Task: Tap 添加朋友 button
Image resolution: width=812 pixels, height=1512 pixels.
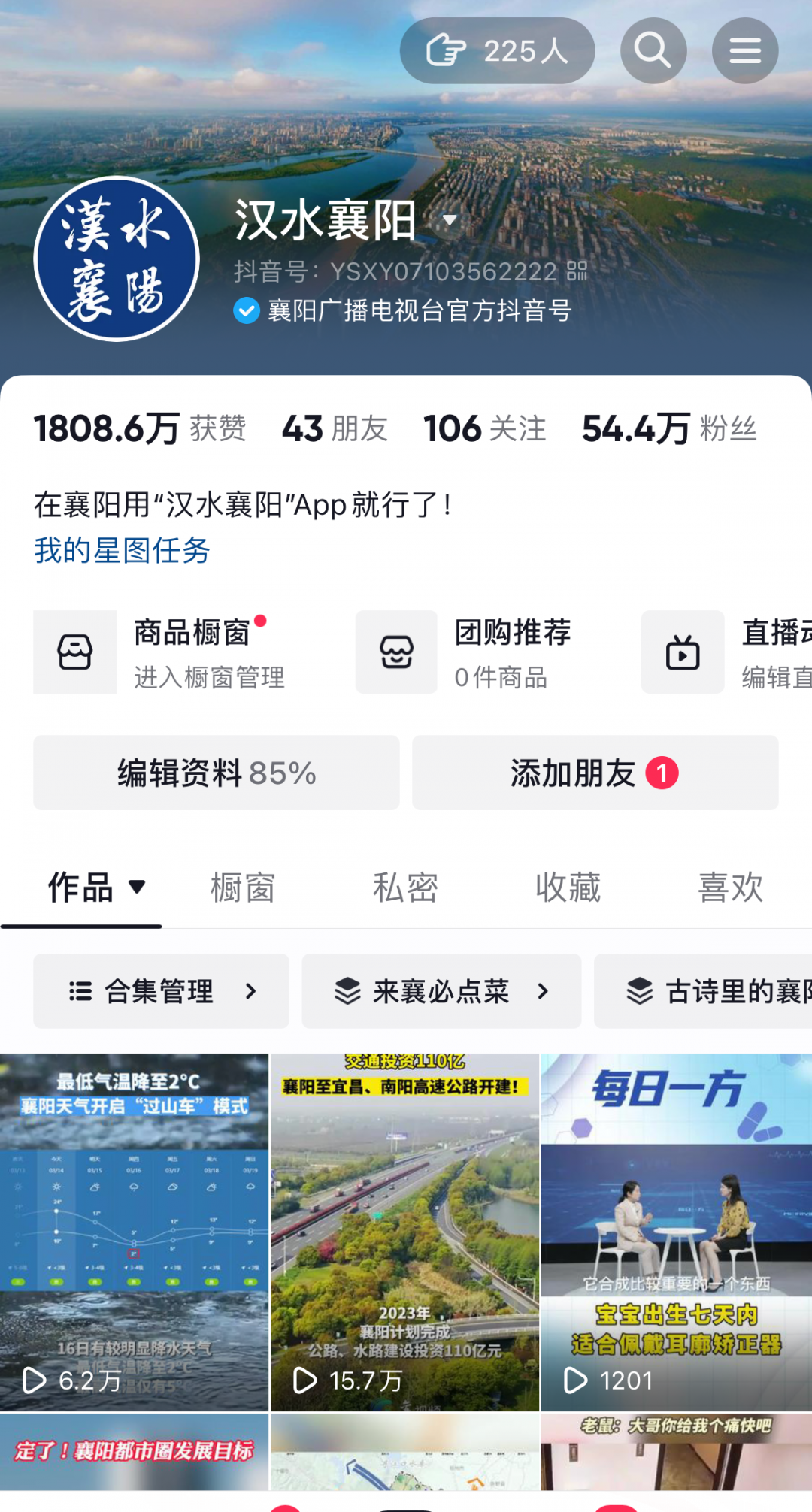Action: tap(594, 773)
